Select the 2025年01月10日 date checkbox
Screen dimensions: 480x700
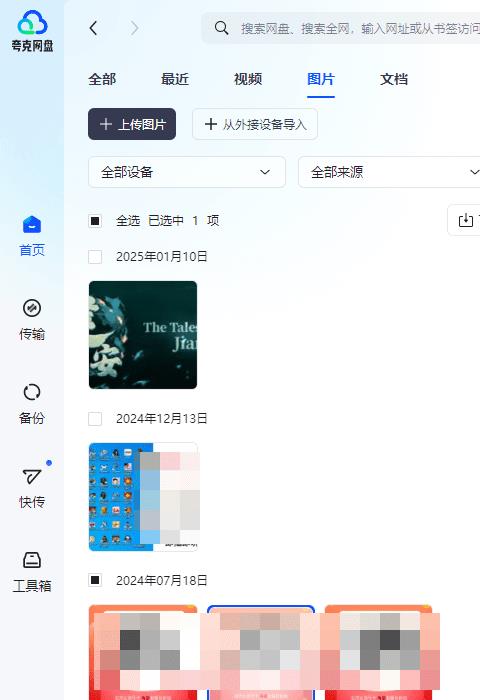pos(95,257)
